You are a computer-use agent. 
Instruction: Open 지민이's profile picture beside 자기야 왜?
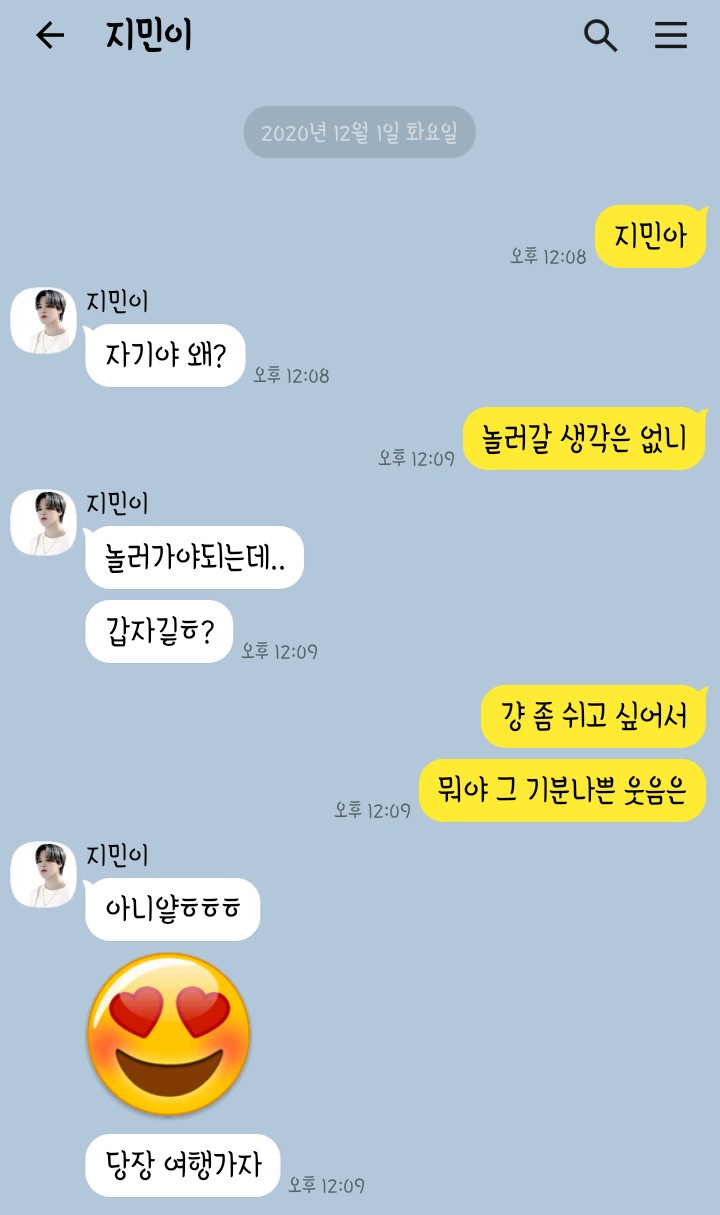43,321
